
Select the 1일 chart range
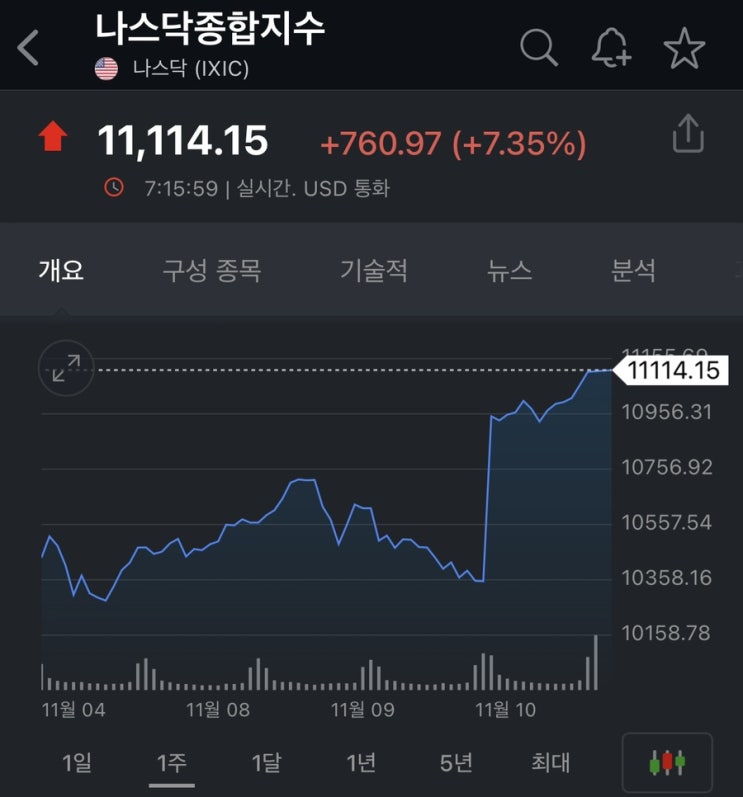pos(77,763)
